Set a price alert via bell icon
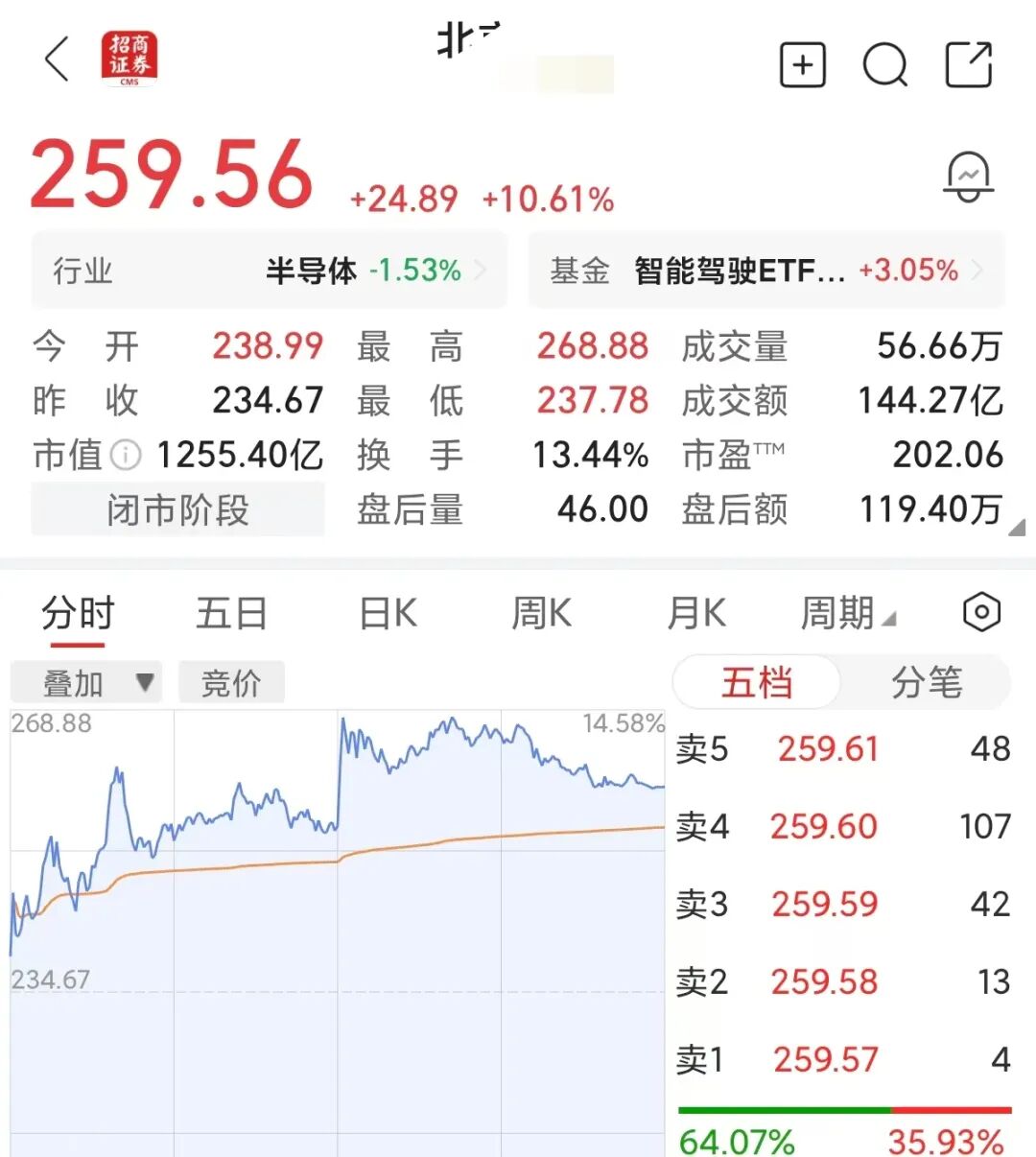 click(968, 177)
